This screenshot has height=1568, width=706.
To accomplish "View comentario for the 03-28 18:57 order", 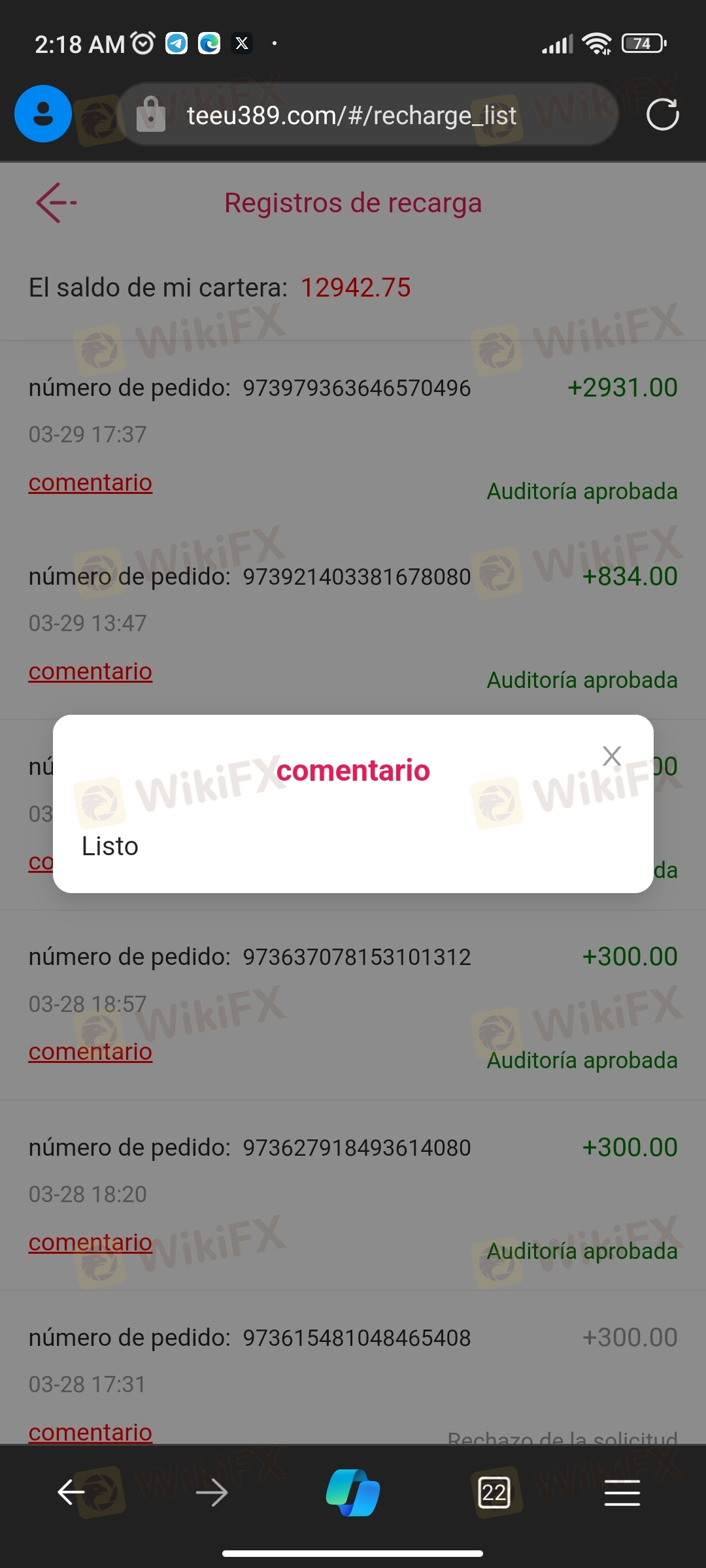I will click(x=90, y=1052).
